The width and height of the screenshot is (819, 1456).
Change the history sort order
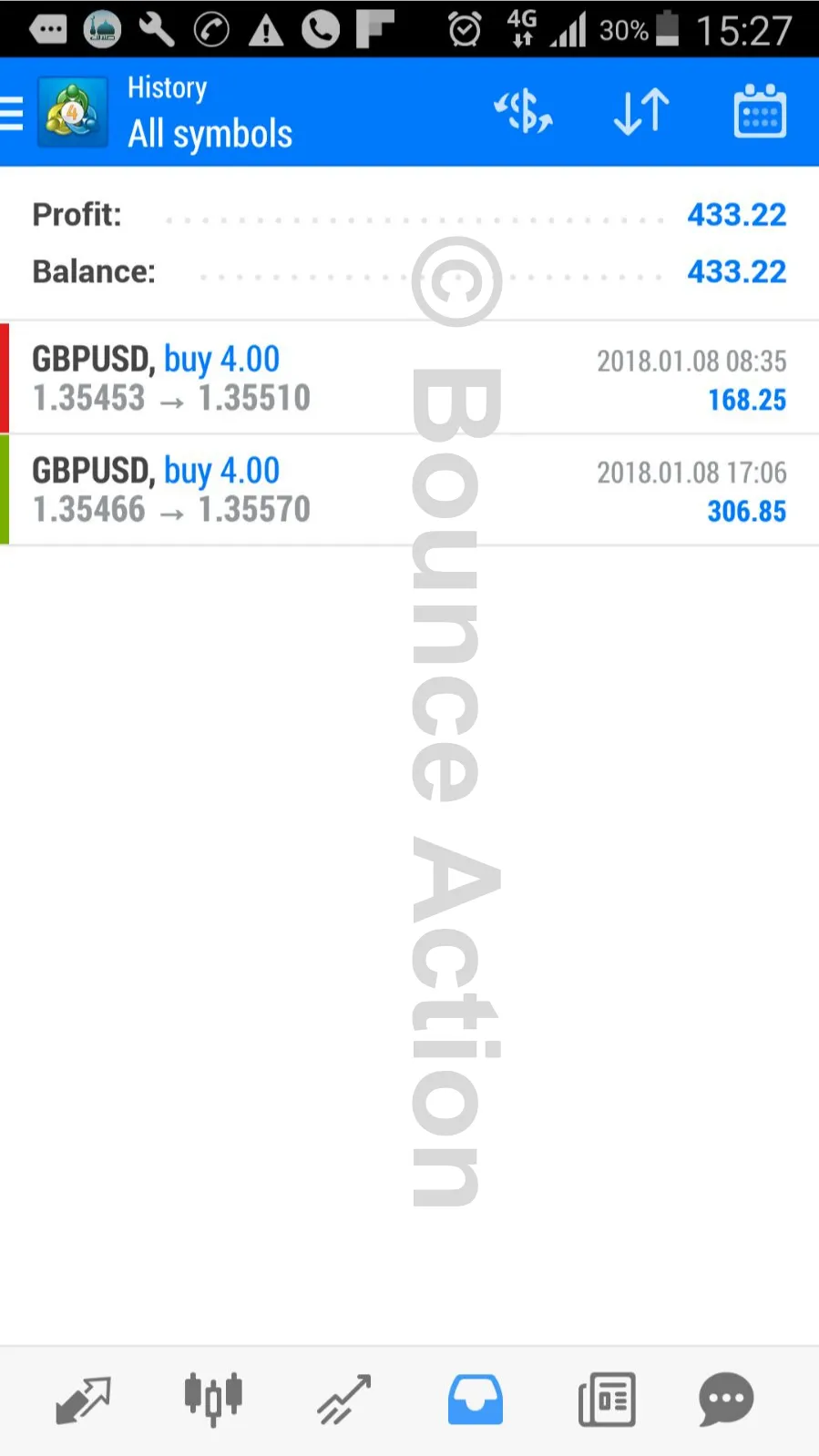641,112
